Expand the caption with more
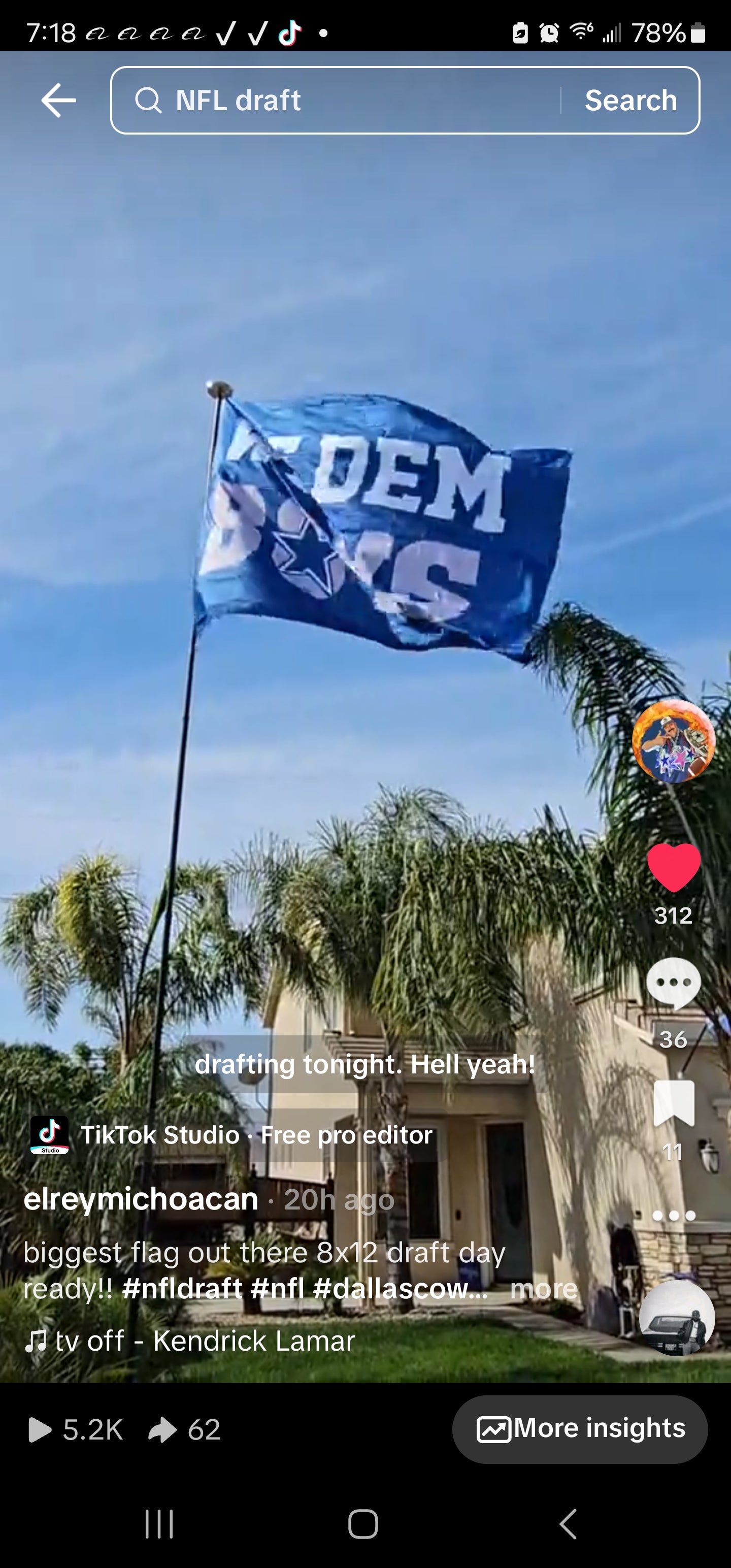This screenshot has height=1568, width=731. pos(544,1289)
